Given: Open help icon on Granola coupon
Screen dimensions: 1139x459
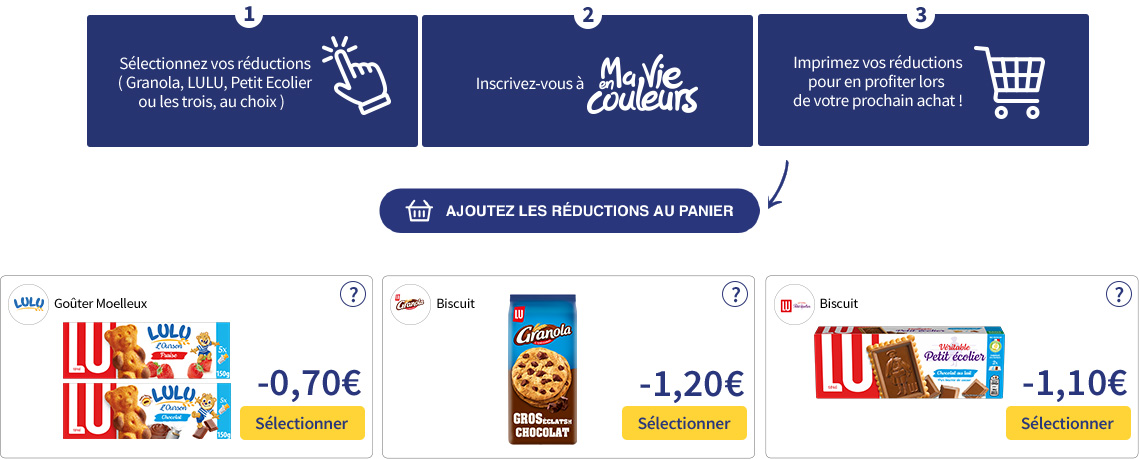Looking at the screenshot, I should coord(735,294).
